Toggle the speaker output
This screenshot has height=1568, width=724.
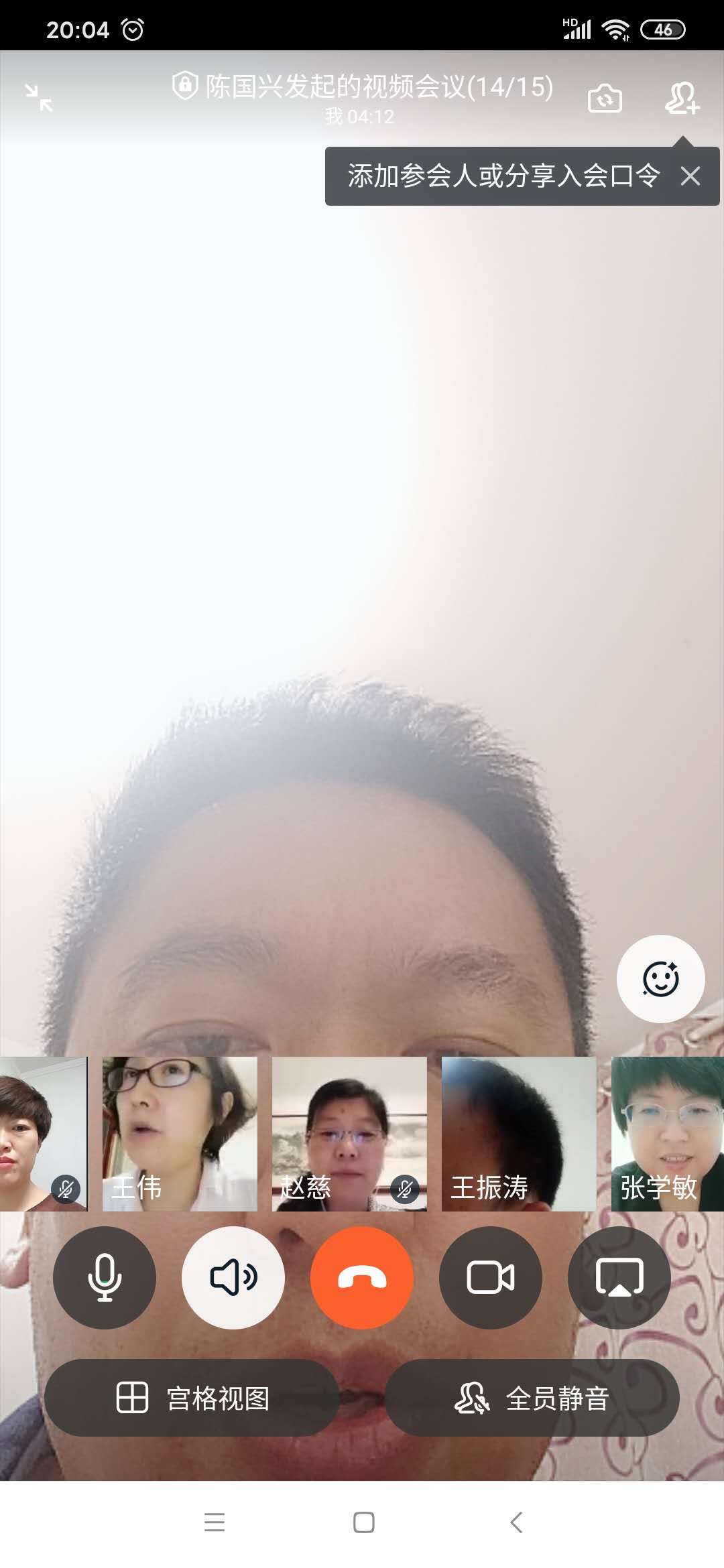click(x=233, y=1278)
